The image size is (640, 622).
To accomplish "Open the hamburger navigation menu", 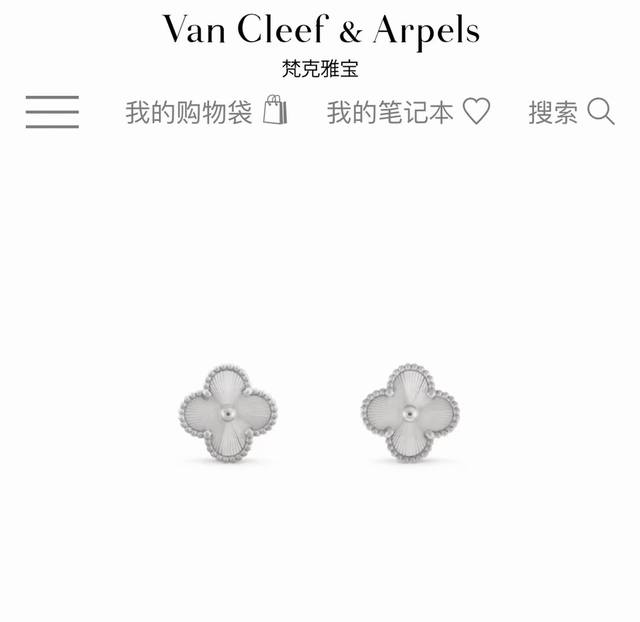I will [52, 112].
